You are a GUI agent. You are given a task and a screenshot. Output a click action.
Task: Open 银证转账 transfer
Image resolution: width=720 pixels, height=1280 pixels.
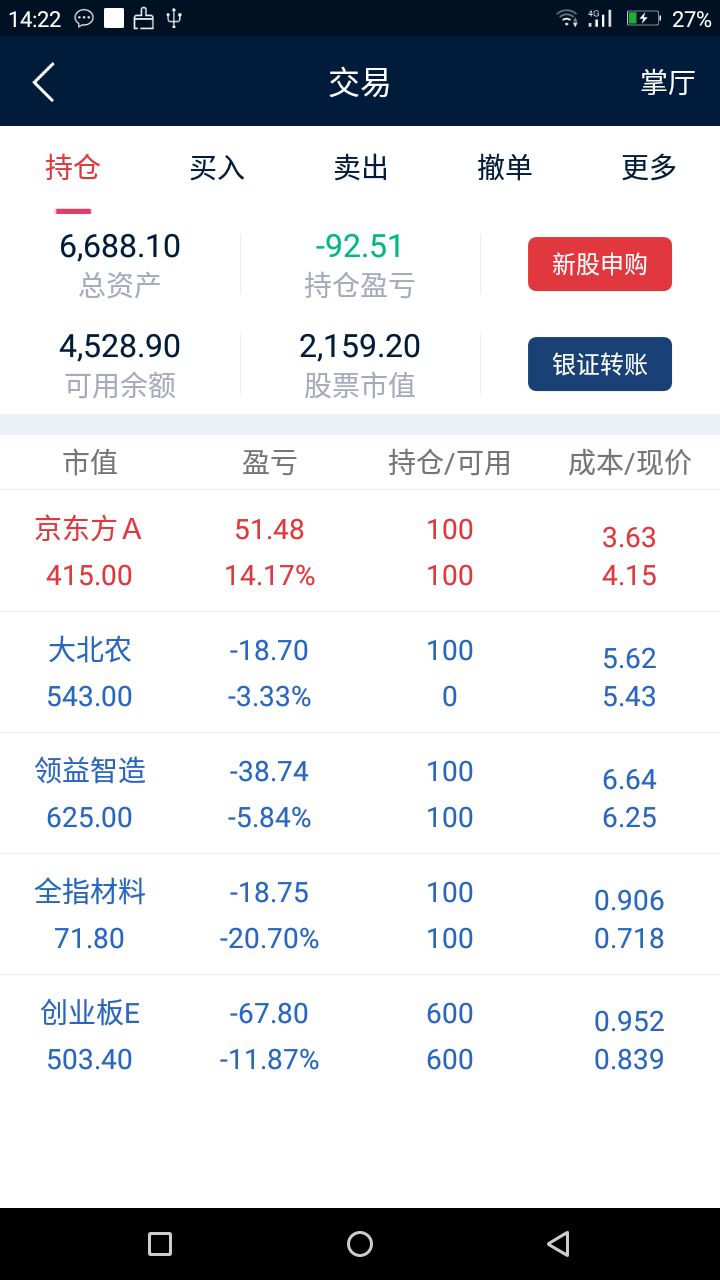click(x=600, y=364)
